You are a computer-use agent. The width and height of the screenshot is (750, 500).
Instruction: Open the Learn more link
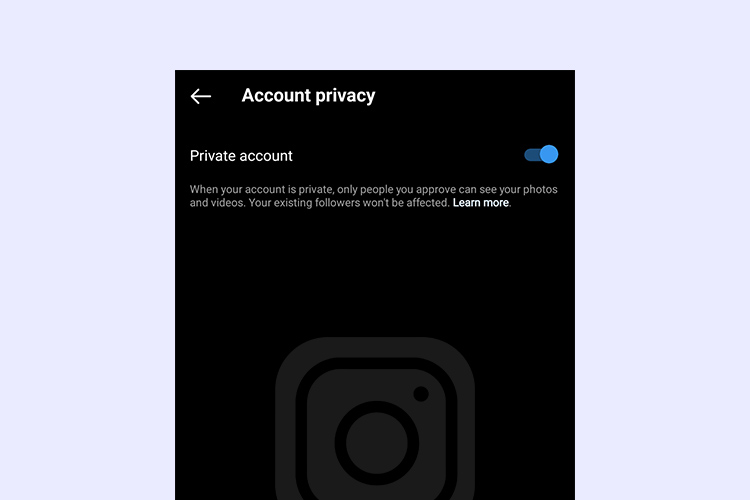[x=480, y=203]
